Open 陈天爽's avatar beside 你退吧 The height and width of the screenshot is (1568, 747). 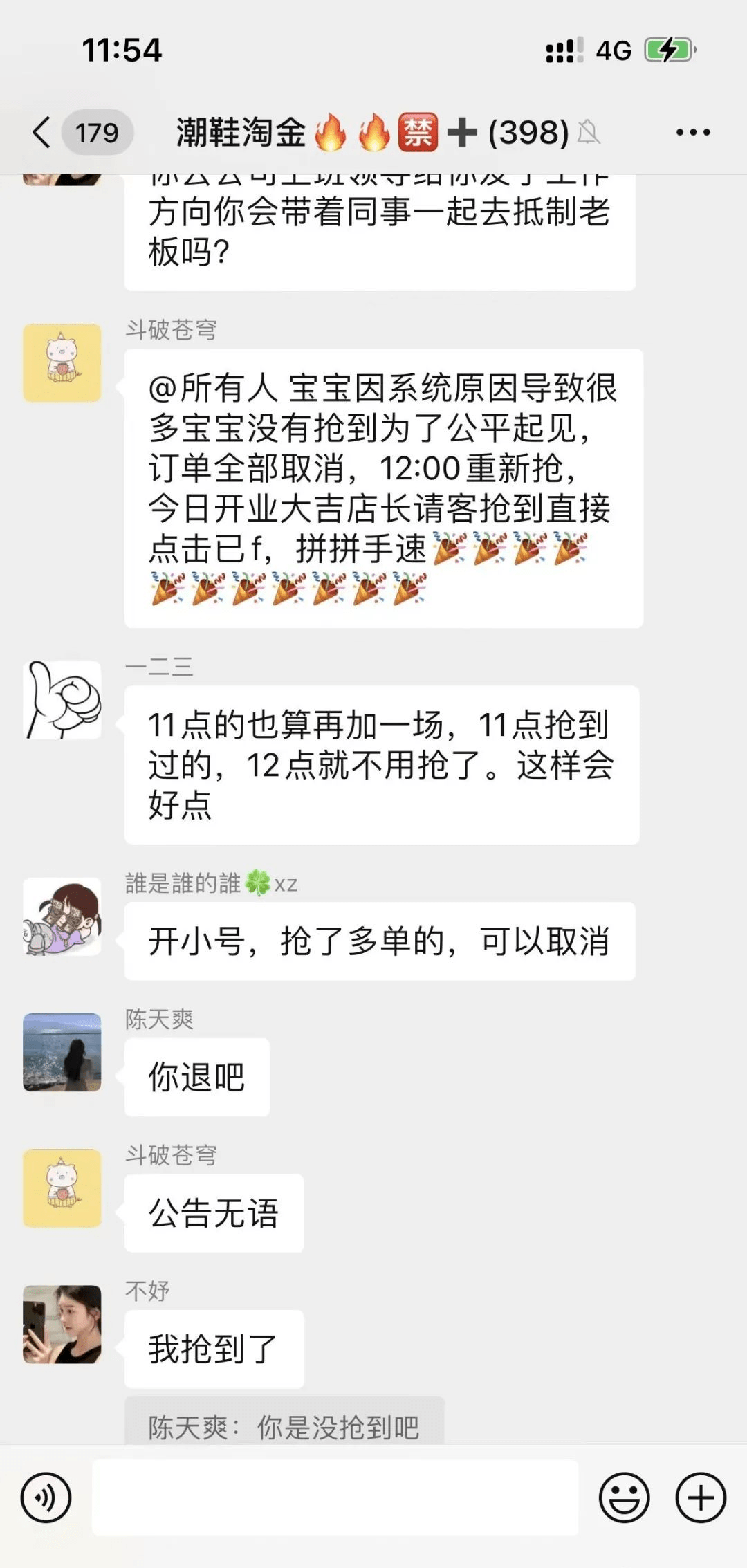click(x=62, y=1052)
